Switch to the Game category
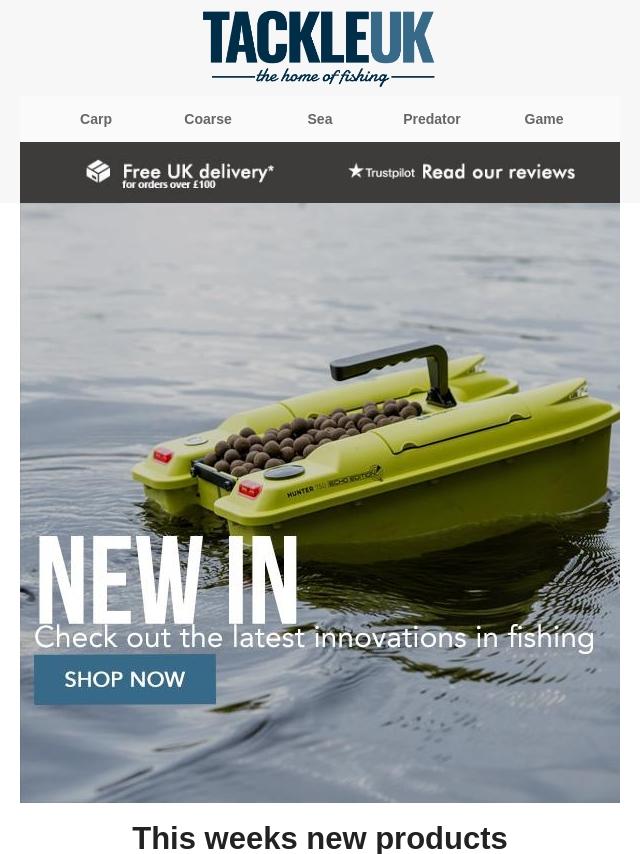640x854 pixels. point(544,119)
